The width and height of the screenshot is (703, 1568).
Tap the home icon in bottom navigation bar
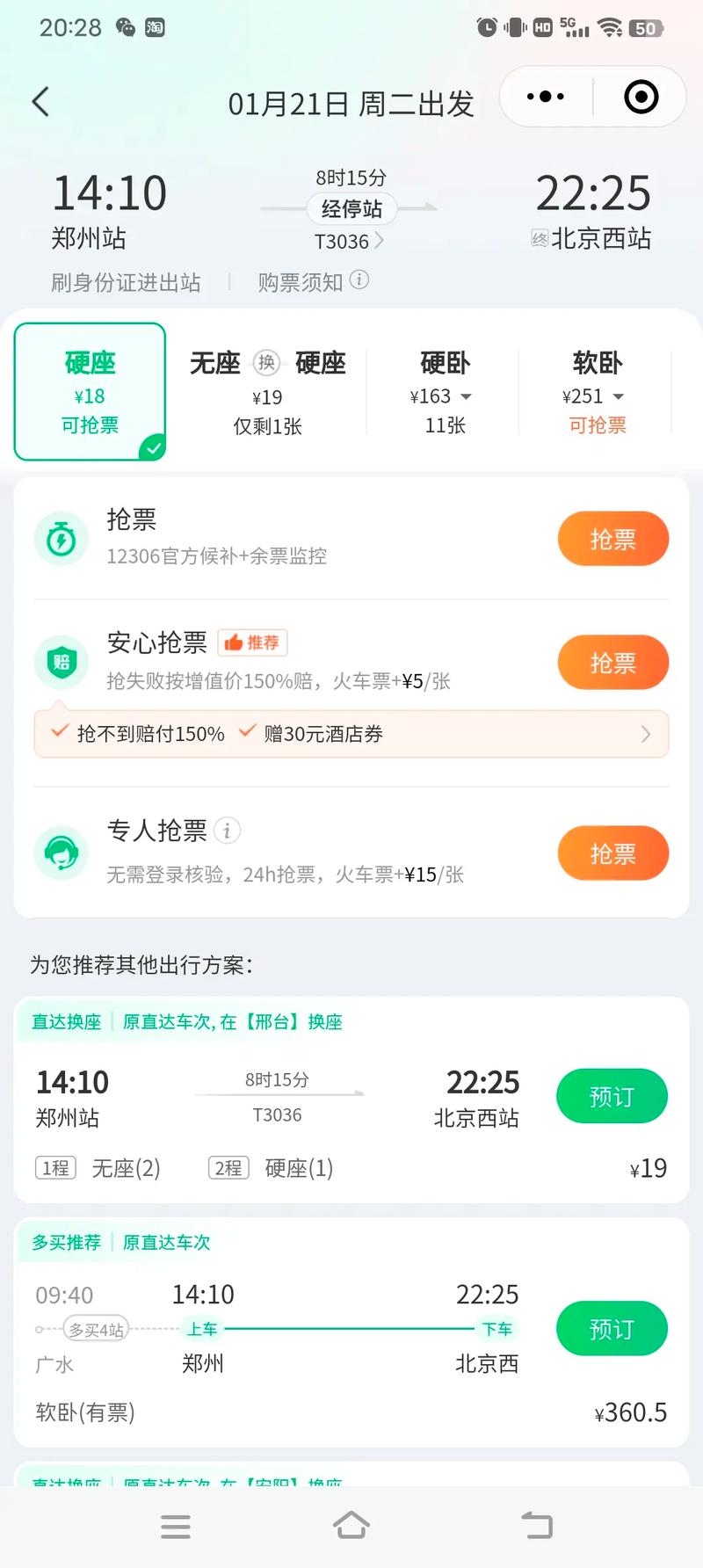(351, 1527)
